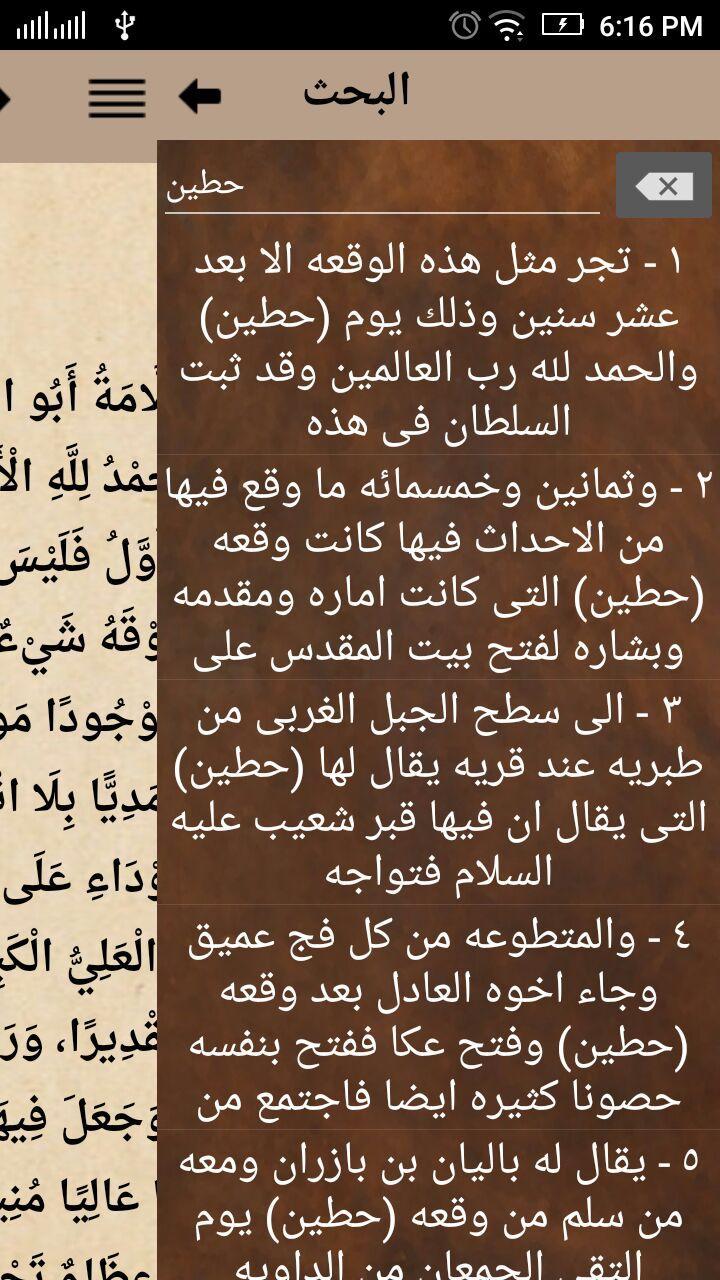Tap the back arrow in the top bar

click(199, 97)
